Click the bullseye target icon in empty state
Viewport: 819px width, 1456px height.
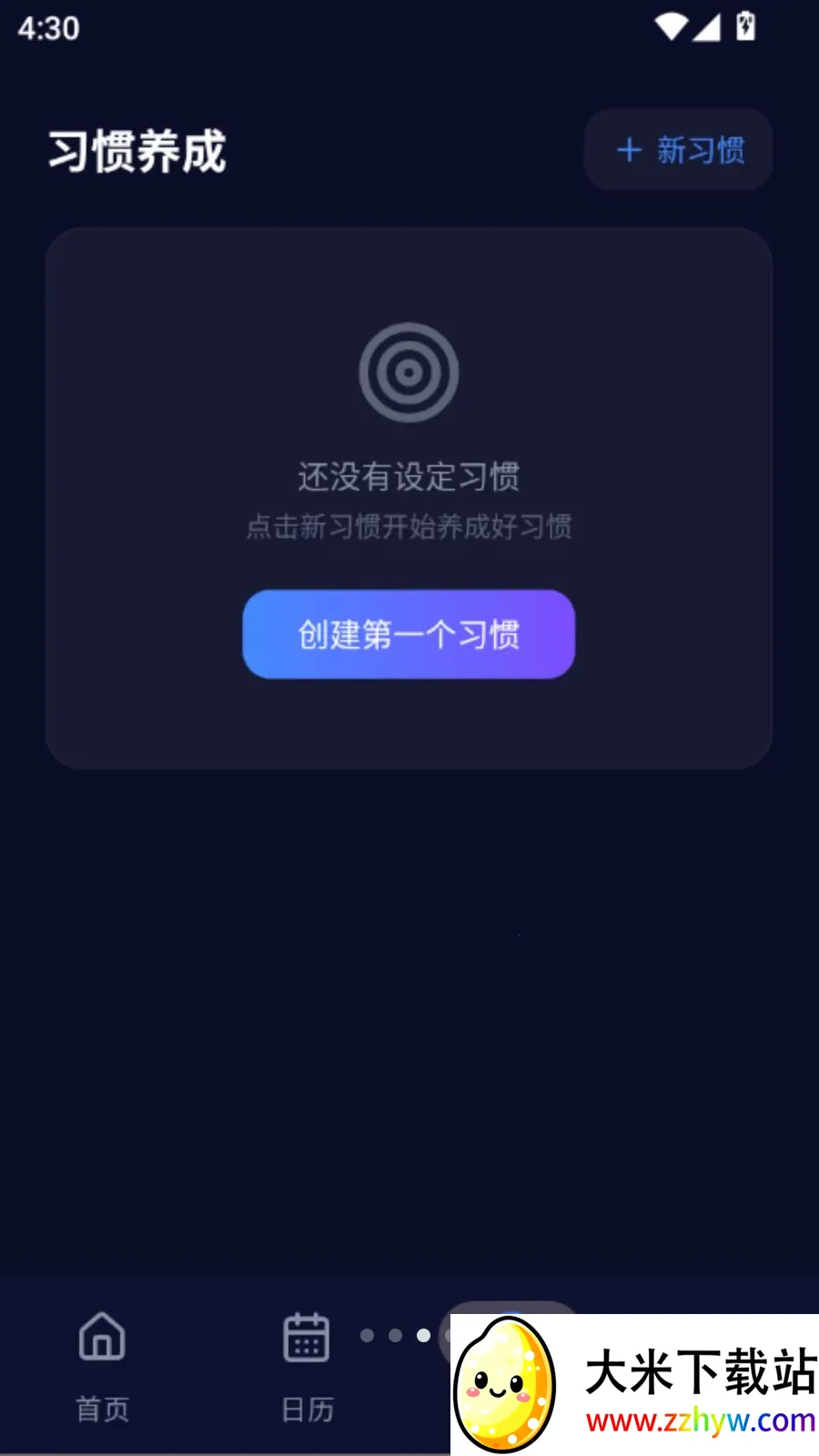(409, 372)
